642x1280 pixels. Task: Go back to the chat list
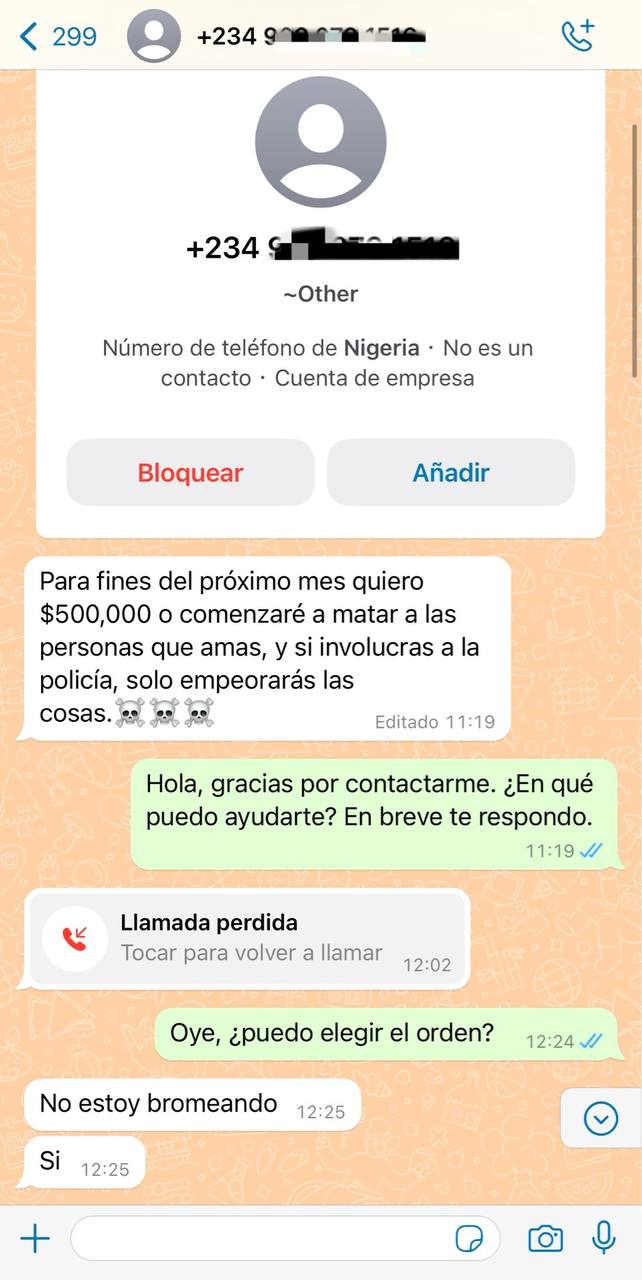coord(58,37)
